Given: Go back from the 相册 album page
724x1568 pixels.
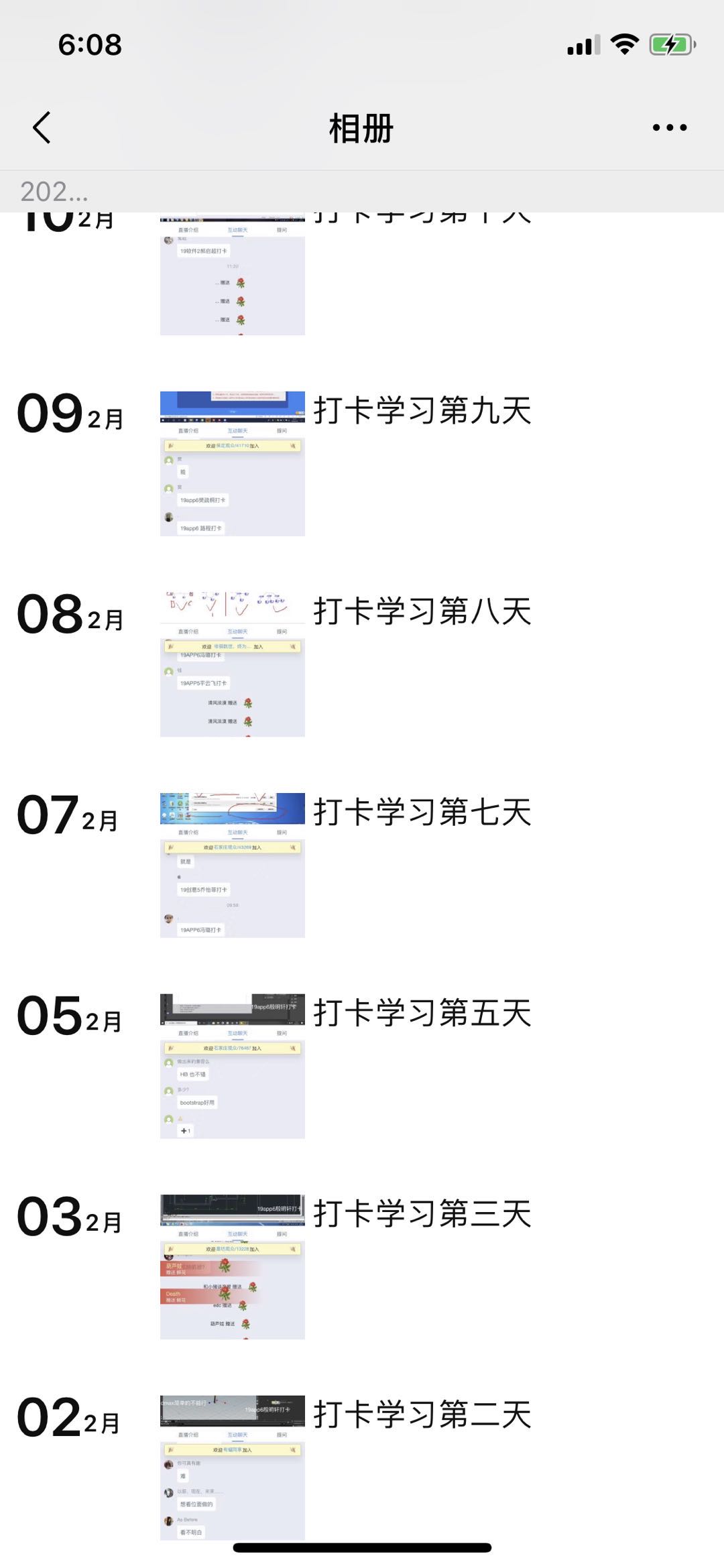Looking at the screenshot, I should (x=42, y=127).
